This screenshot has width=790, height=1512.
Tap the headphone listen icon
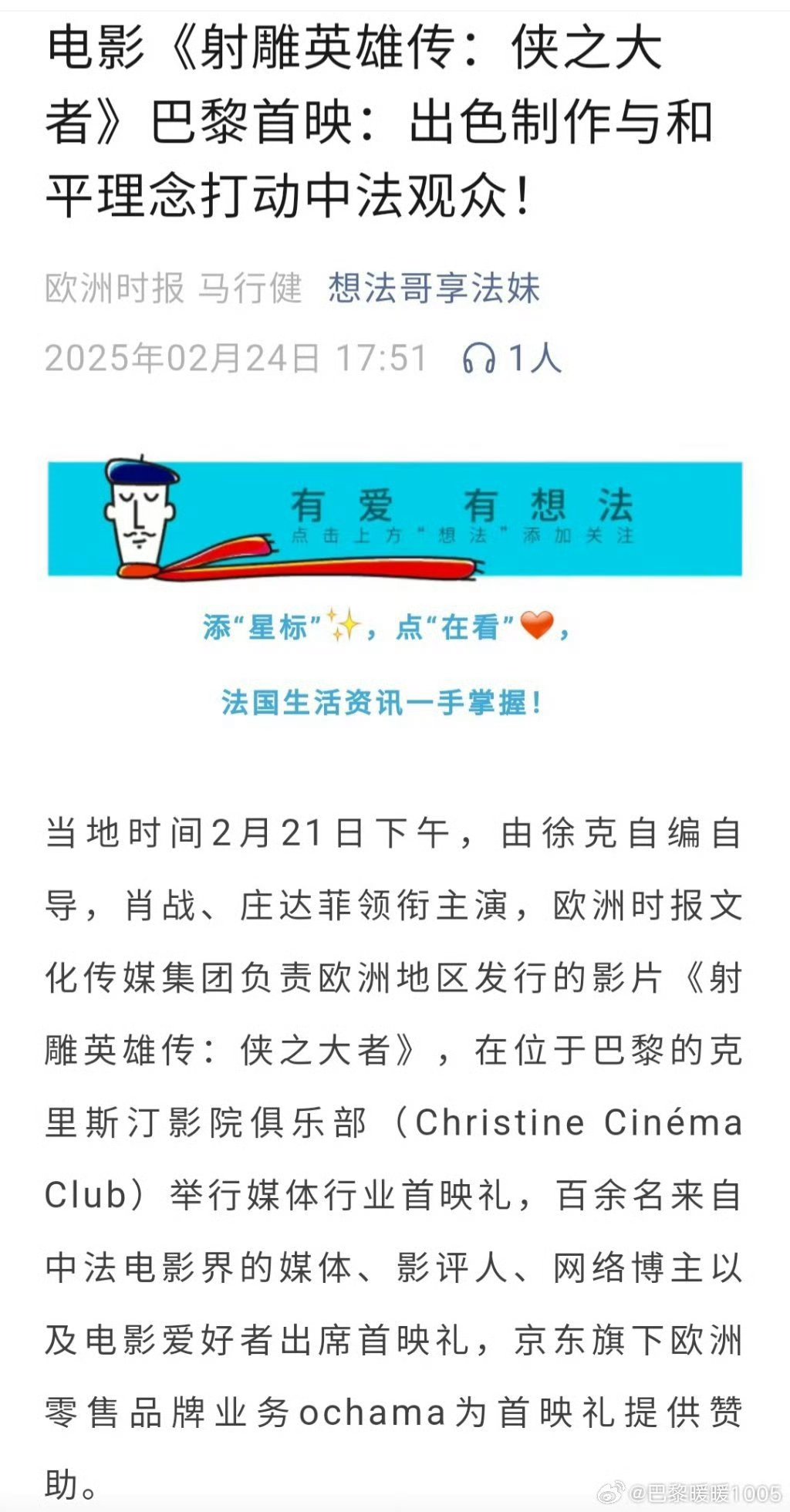pos(479,359)
